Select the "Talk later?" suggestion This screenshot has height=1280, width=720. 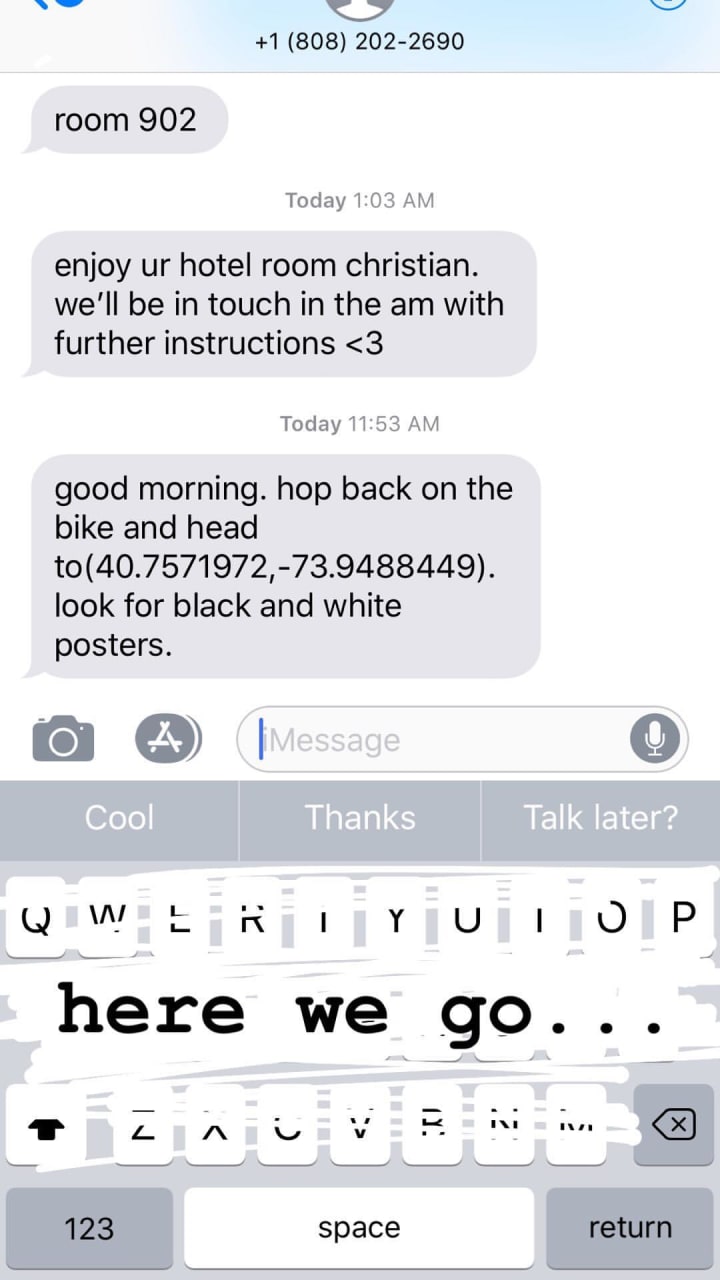(600, 818)
